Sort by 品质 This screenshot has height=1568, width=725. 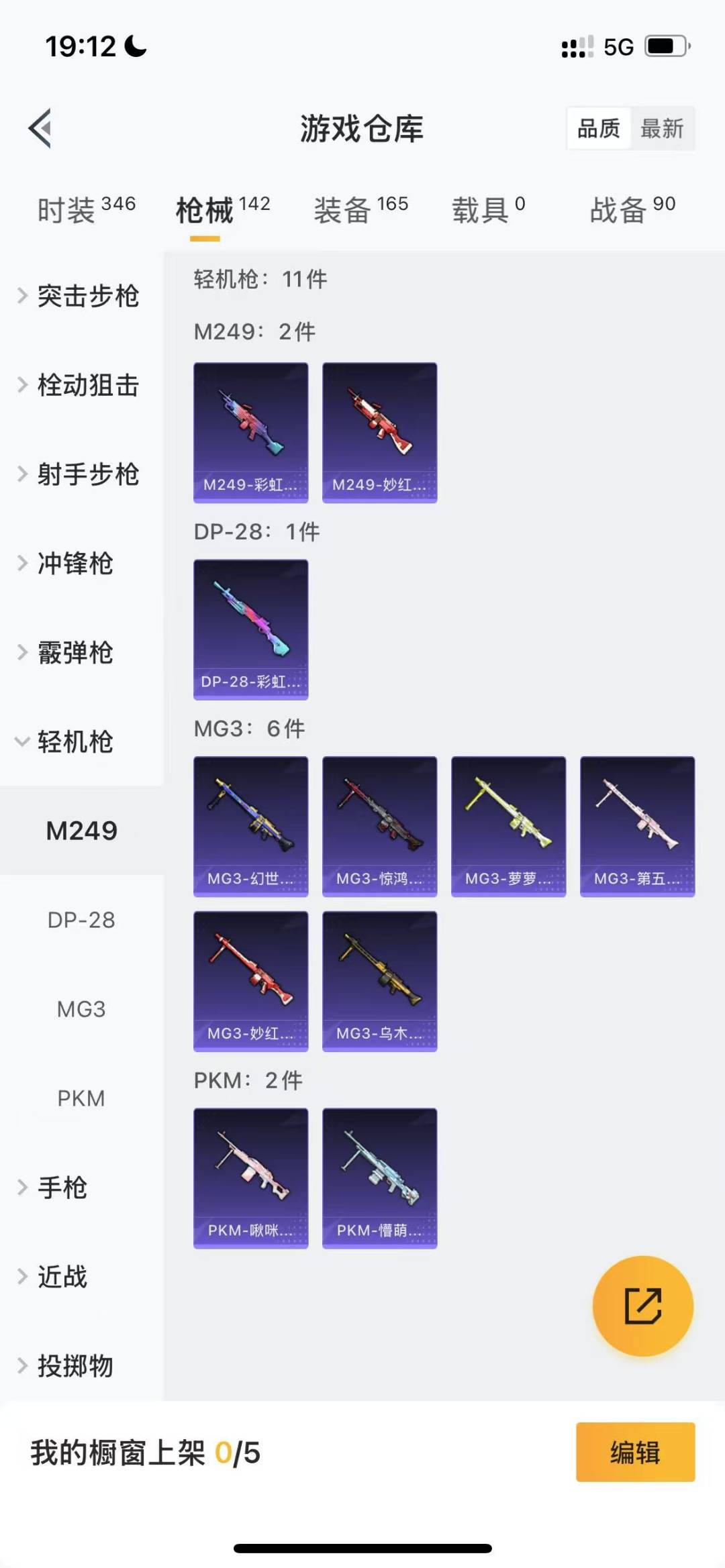598,128
